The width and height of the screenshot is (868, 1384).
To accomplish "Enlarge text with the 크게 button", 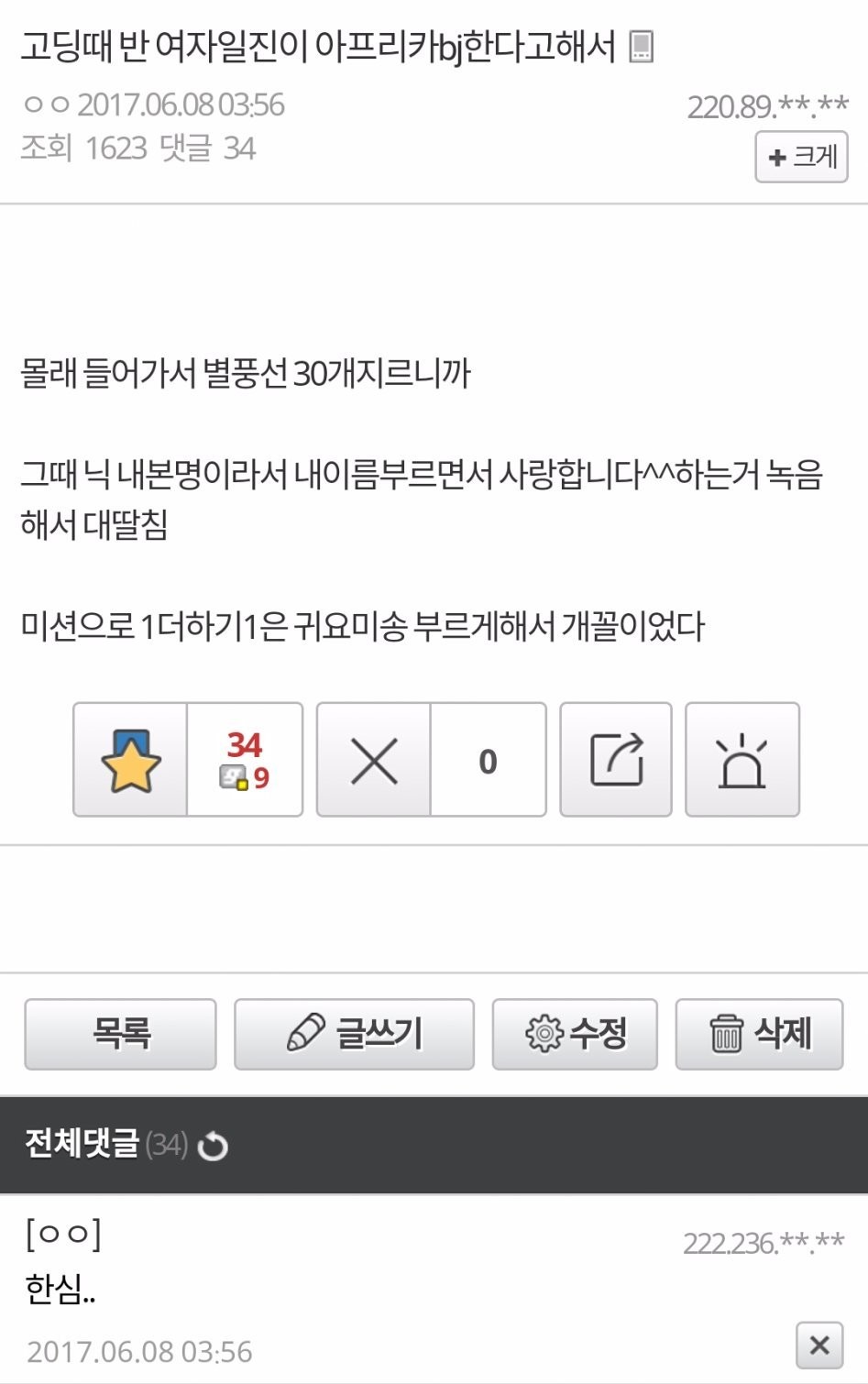I will pos(801,157).
